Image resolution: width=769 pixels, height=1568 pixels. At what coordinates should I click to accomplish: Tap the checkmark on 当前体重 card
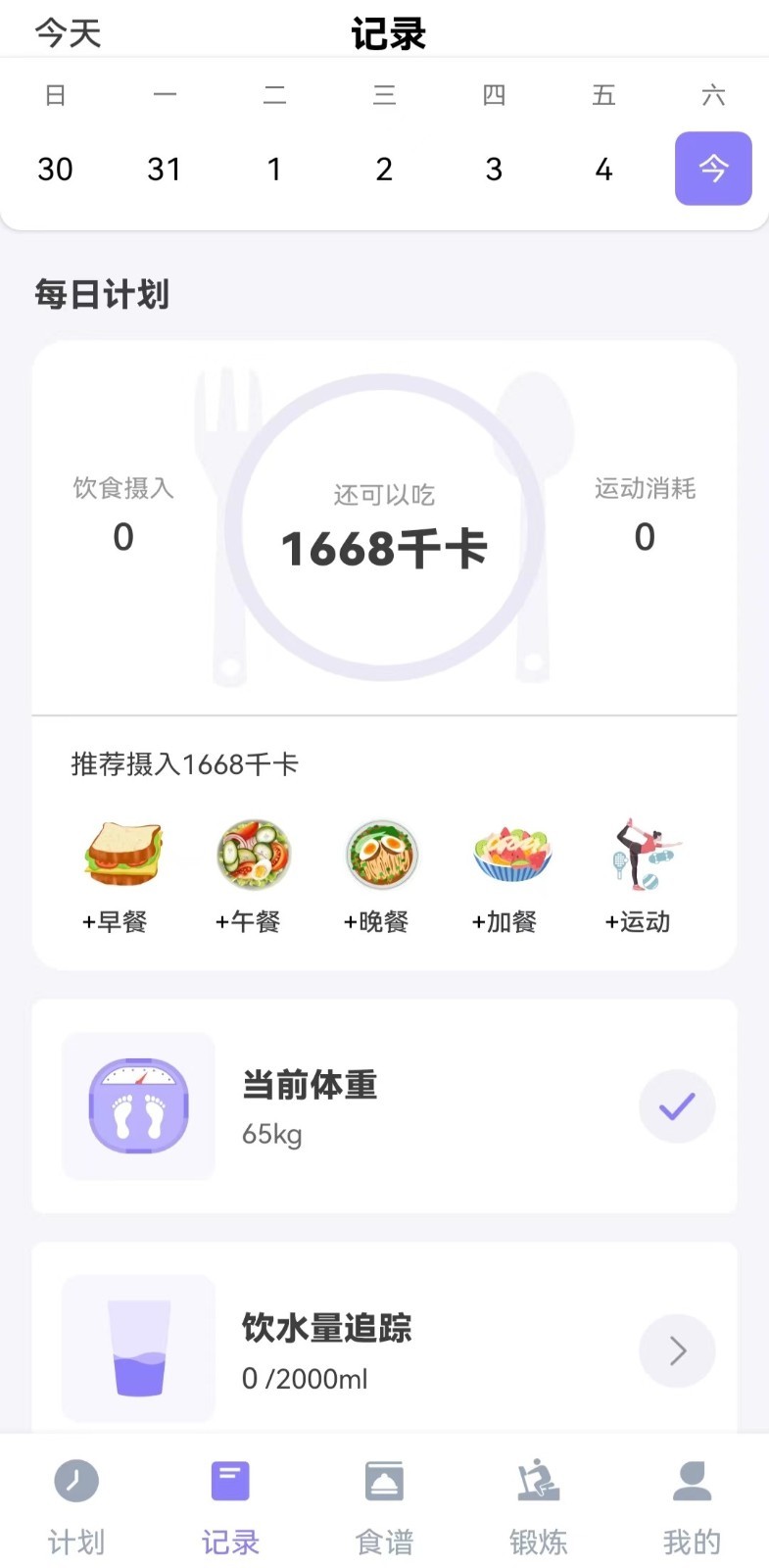(677, 1106)
